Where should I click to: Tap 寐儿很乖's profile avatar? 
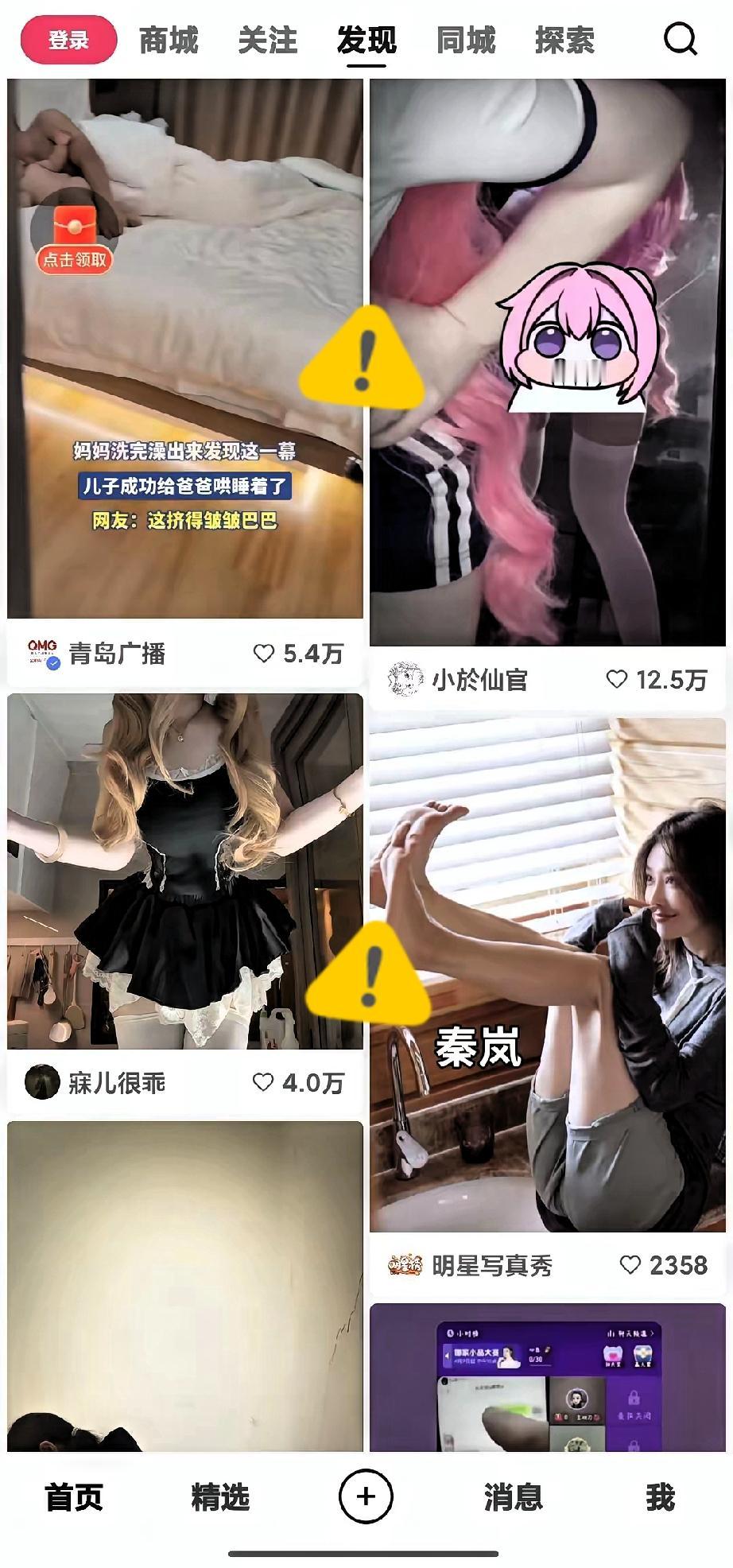click(x=41, y=1082)
